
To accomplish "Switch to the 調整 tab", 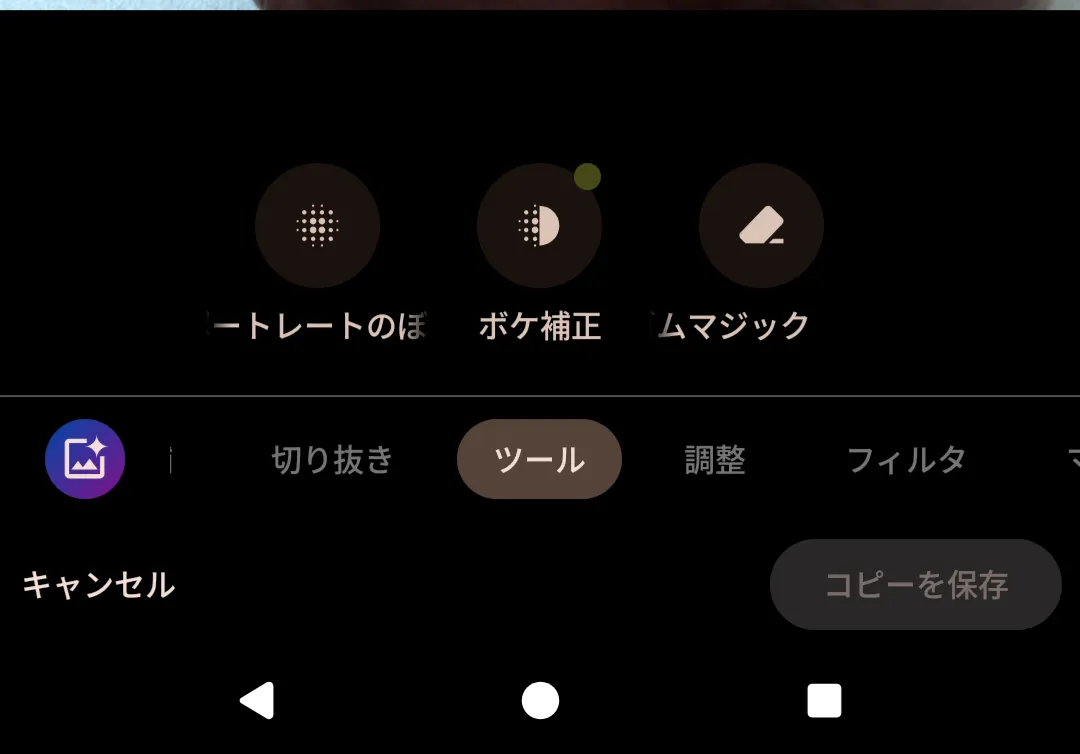I will coord(715,460).
